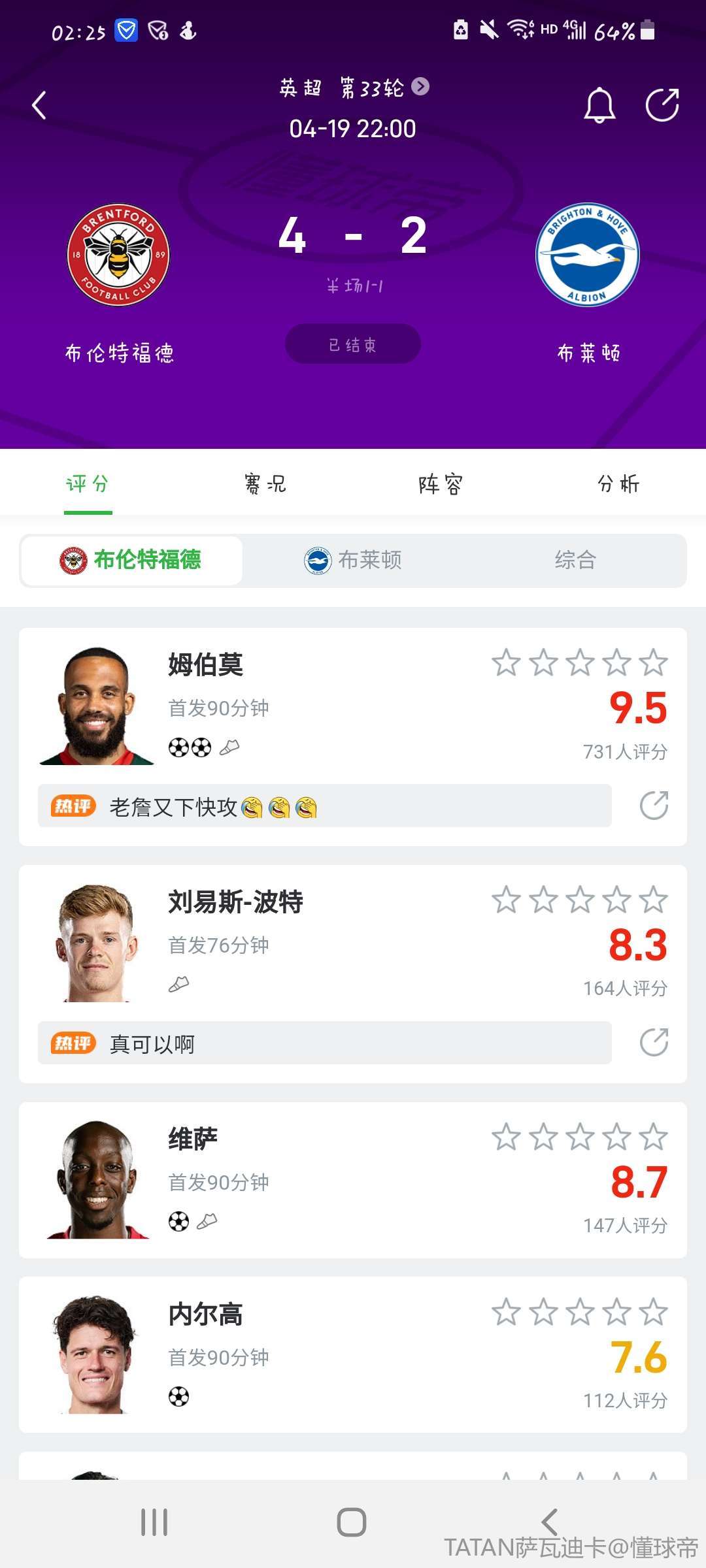
Task: Switch to the 阵容 tab
Action: click(441, 484)
